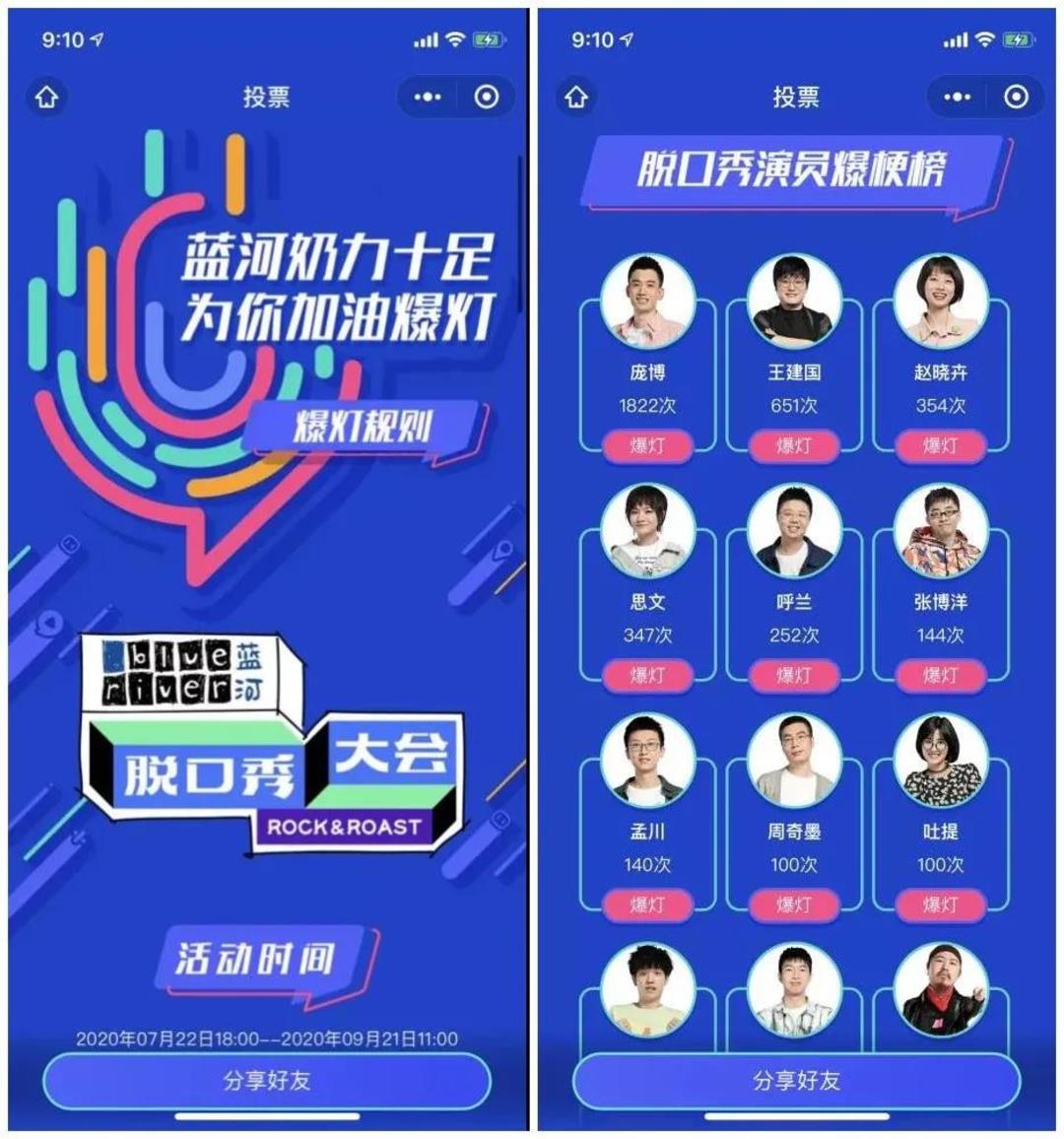Give 周奇墨 a 爆灯 vote
Viewport: 1064px width, 1139px height.
click(x=794, y=905)
